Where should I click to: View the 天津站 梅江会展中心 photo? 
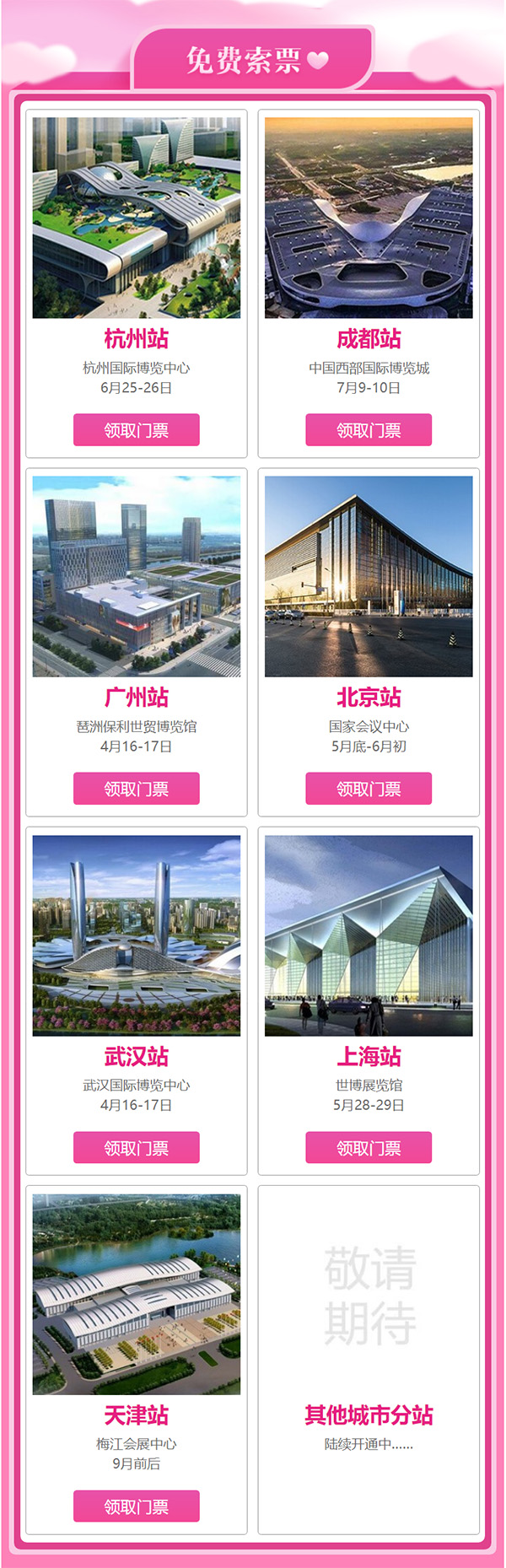coord(136,1294)
